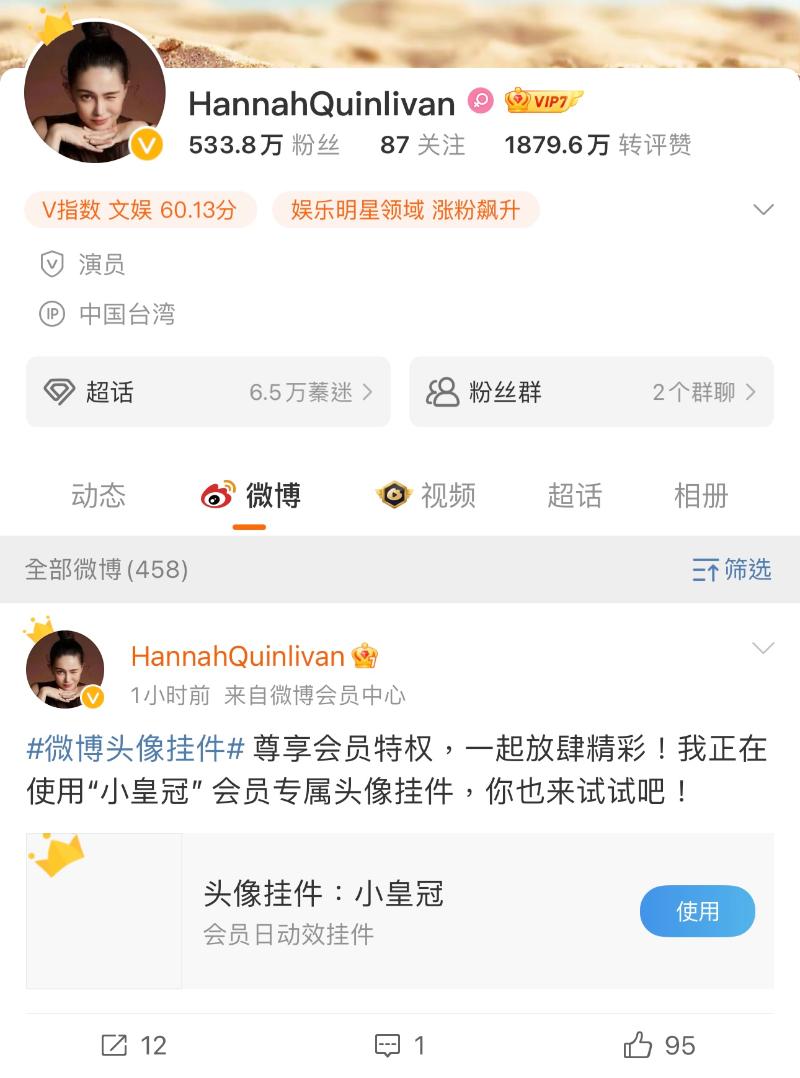Switch to the 视频 tab

click(x=426, y=495)
